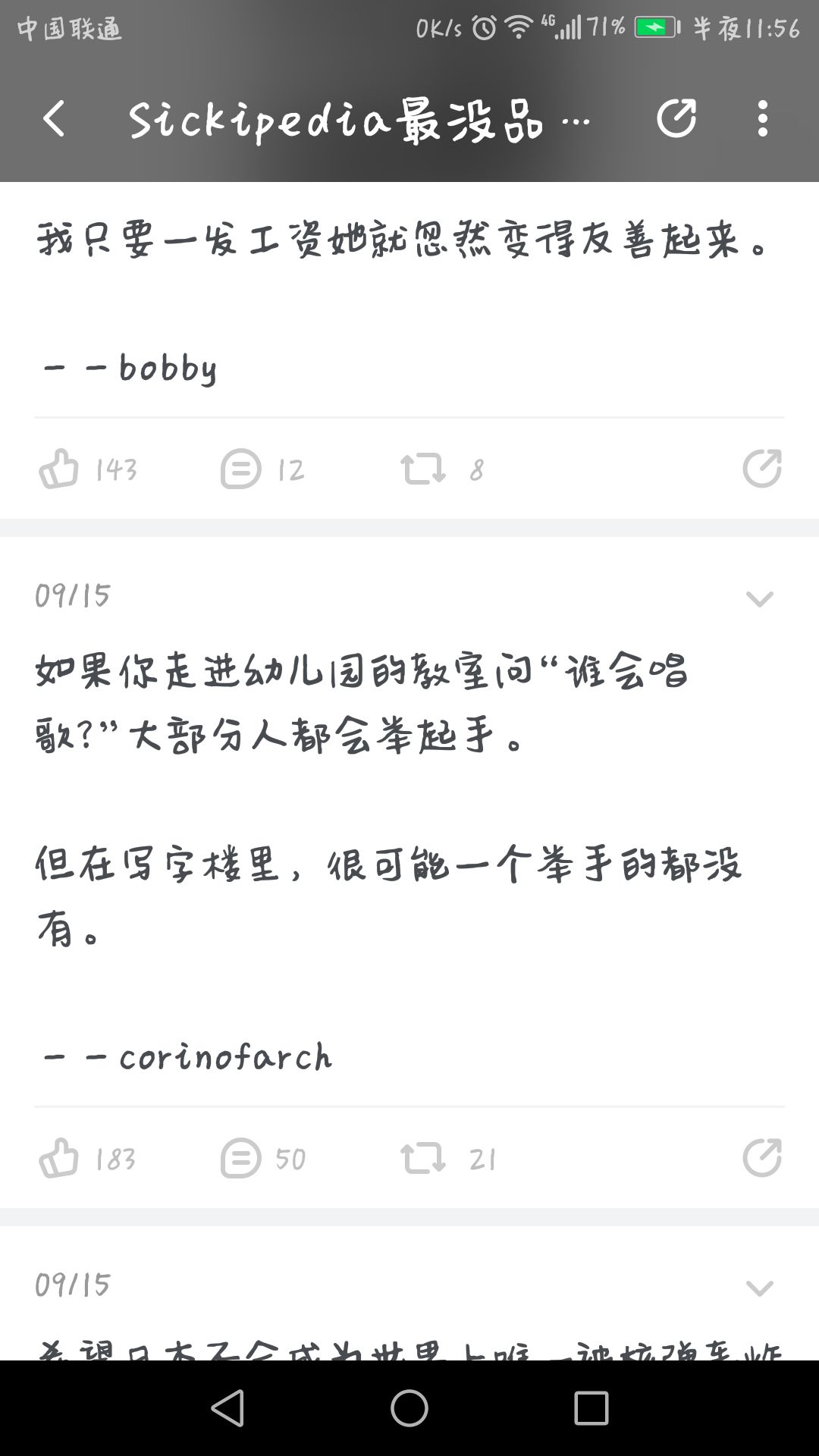The image size is (819, 1456).
Task: Go back using the header arrow
Action: (x=54, y=119)
